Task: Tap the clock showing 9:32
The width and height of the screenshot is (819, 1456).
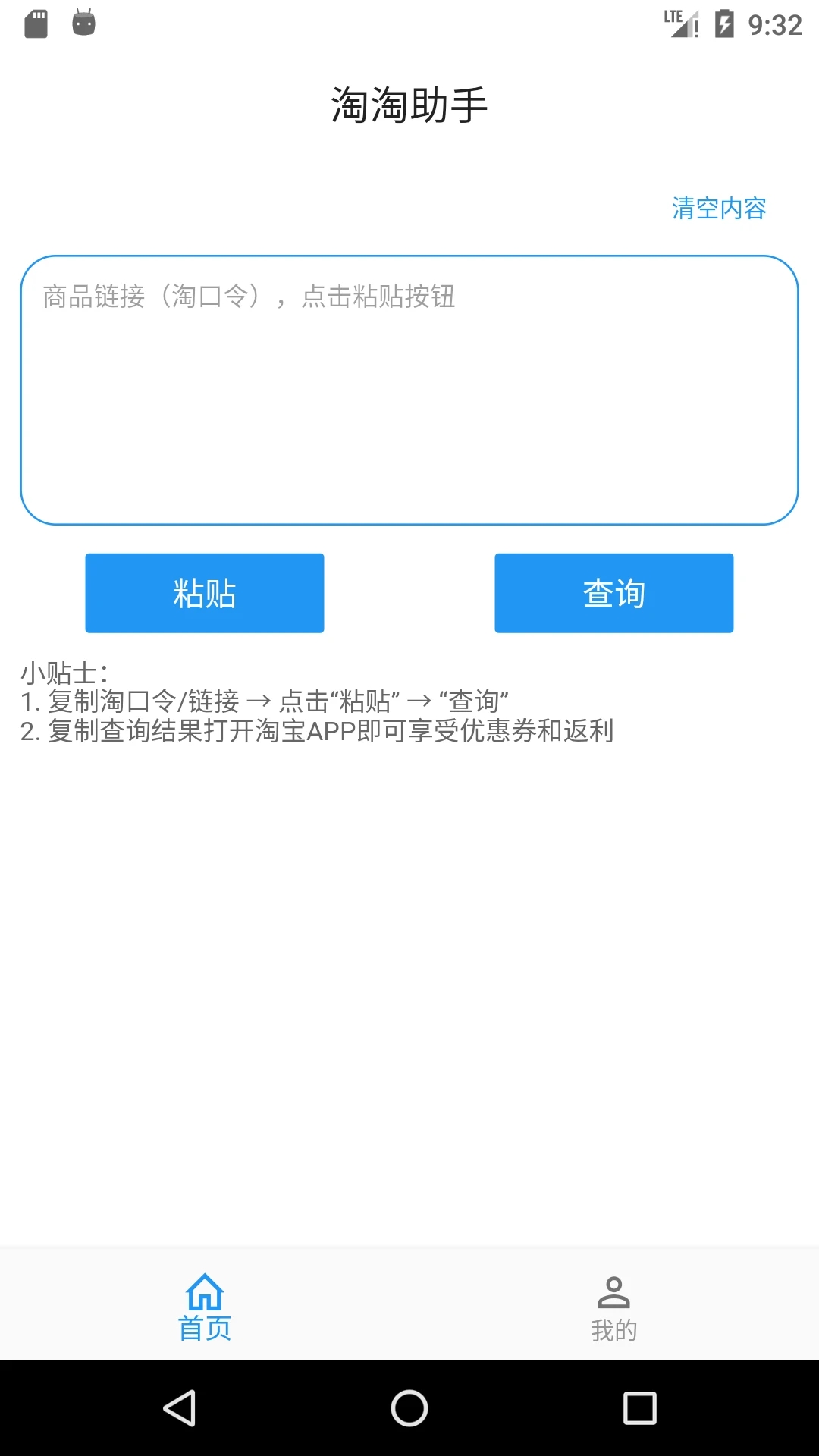Action: point(776,24)
